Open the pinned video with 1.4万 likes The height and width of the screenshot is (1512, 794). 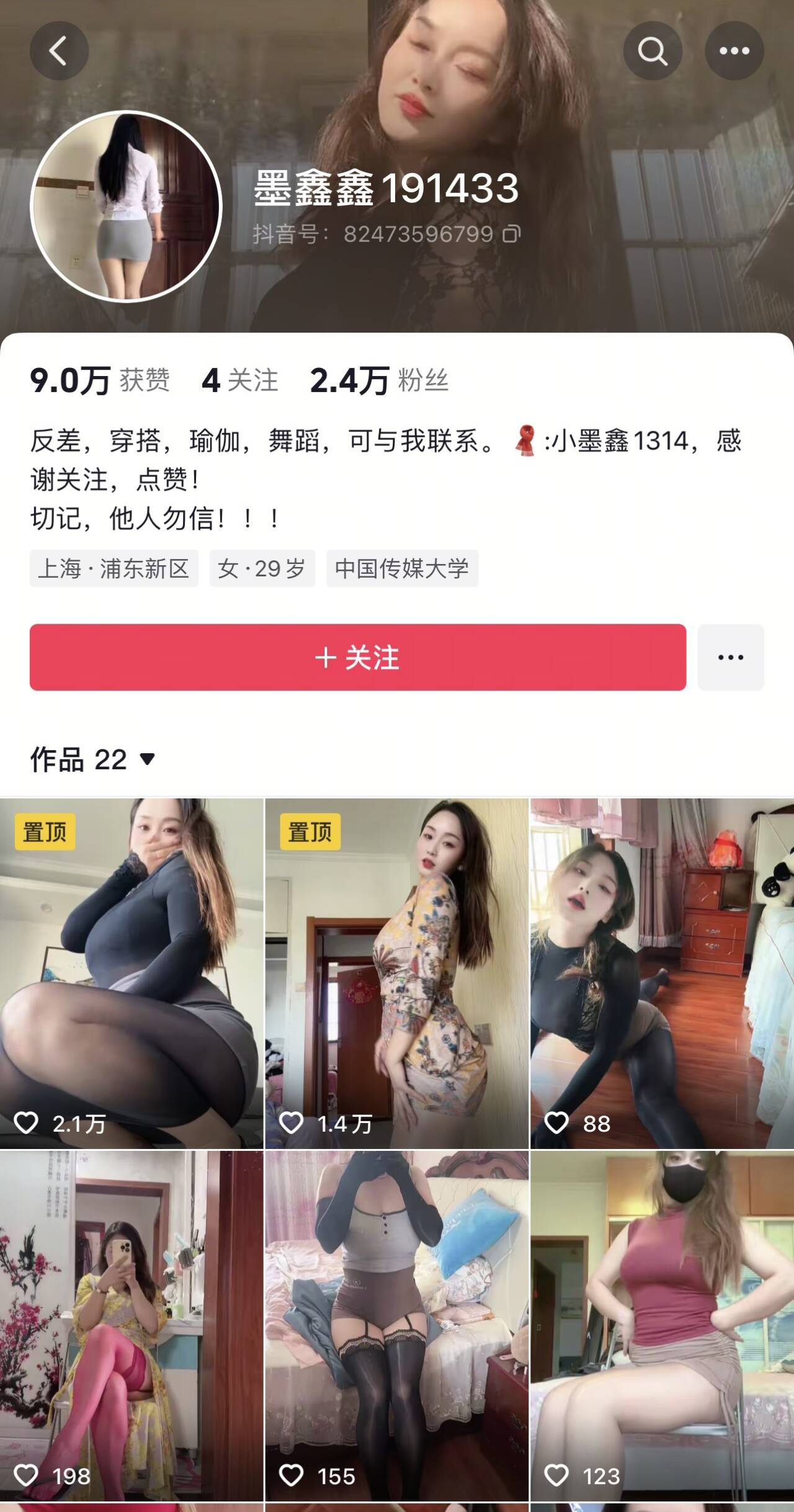pos(396,972)
